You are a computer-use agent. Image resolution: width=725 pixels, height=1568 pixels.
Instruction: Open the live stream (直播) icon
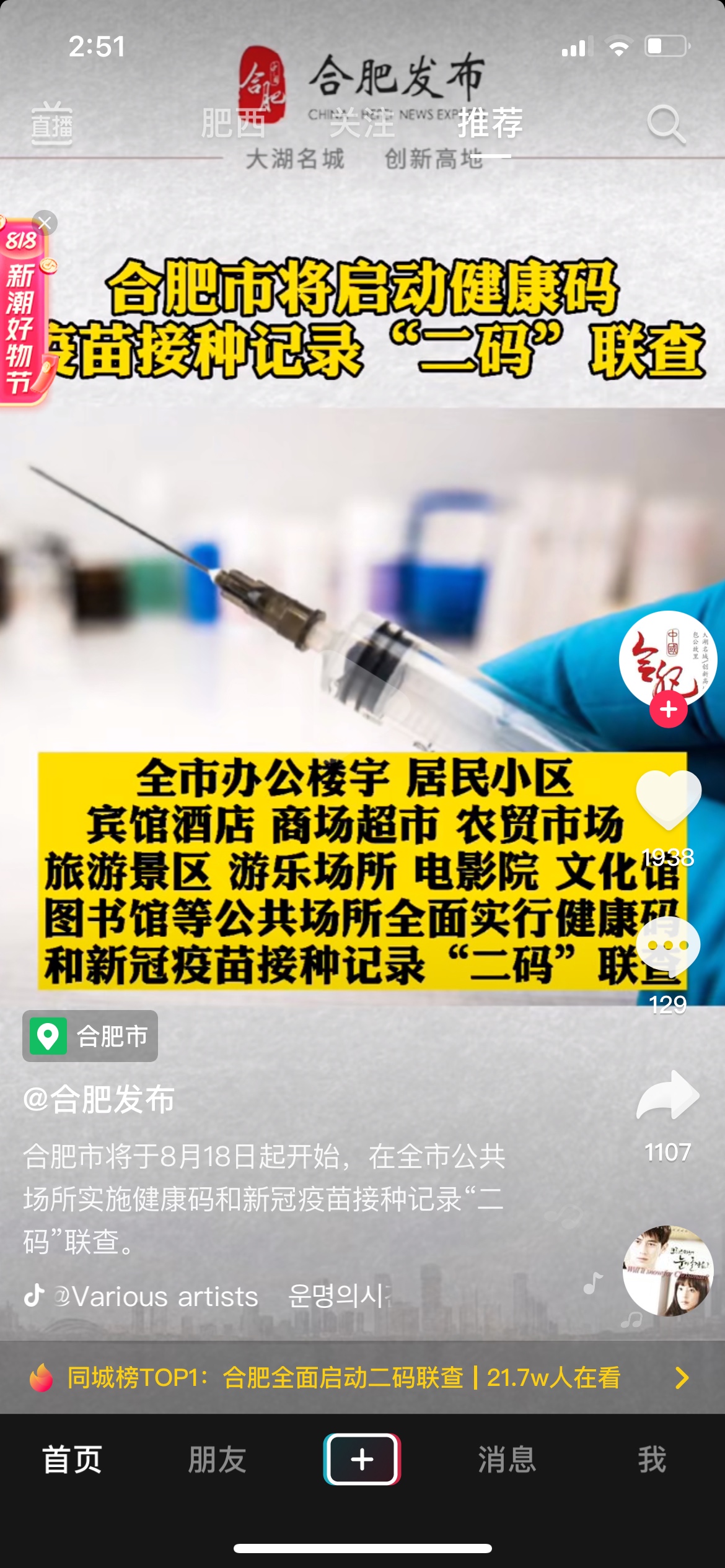[x=52, y=124]
